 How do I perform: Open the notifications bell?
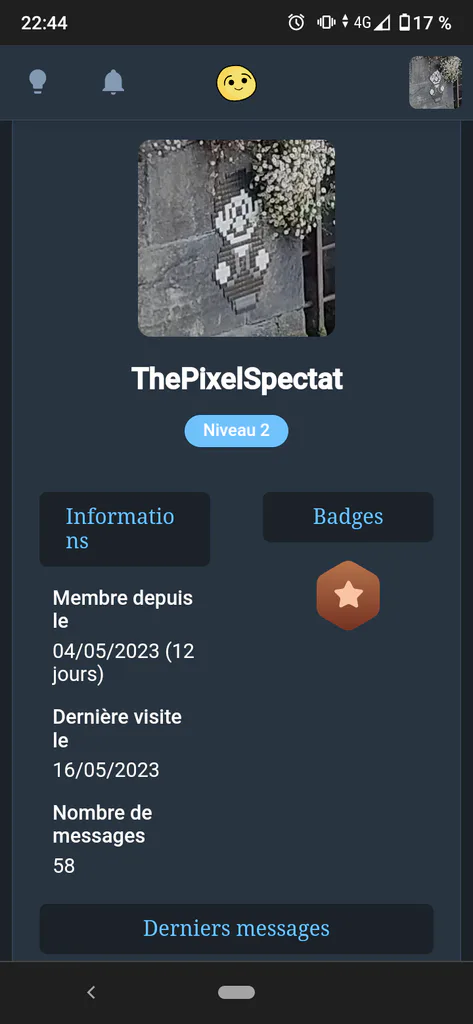[114, 82]
